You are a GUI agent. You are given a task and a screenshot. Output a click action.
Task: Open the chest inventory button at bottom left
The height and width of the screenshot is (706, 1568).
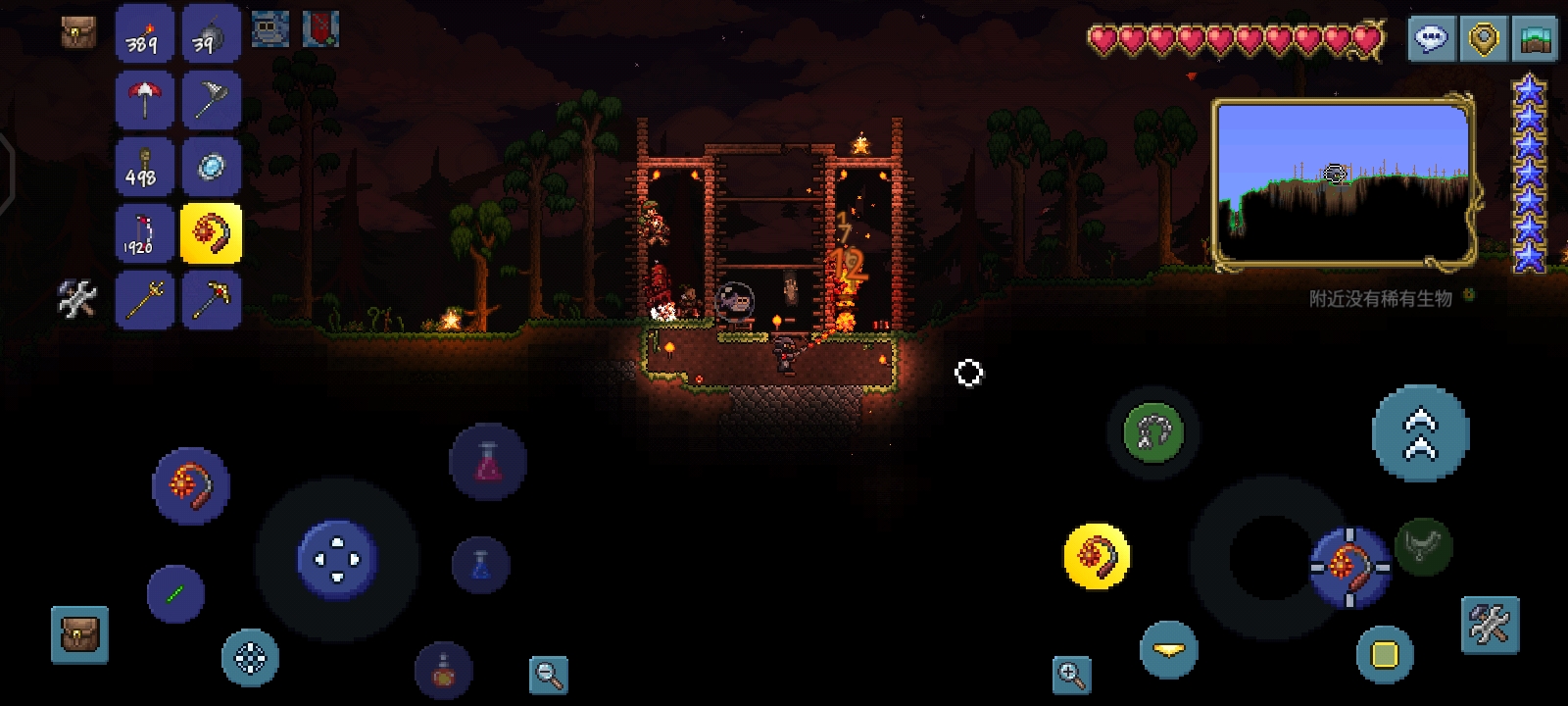pyautogui.click(x=79, y=634)
